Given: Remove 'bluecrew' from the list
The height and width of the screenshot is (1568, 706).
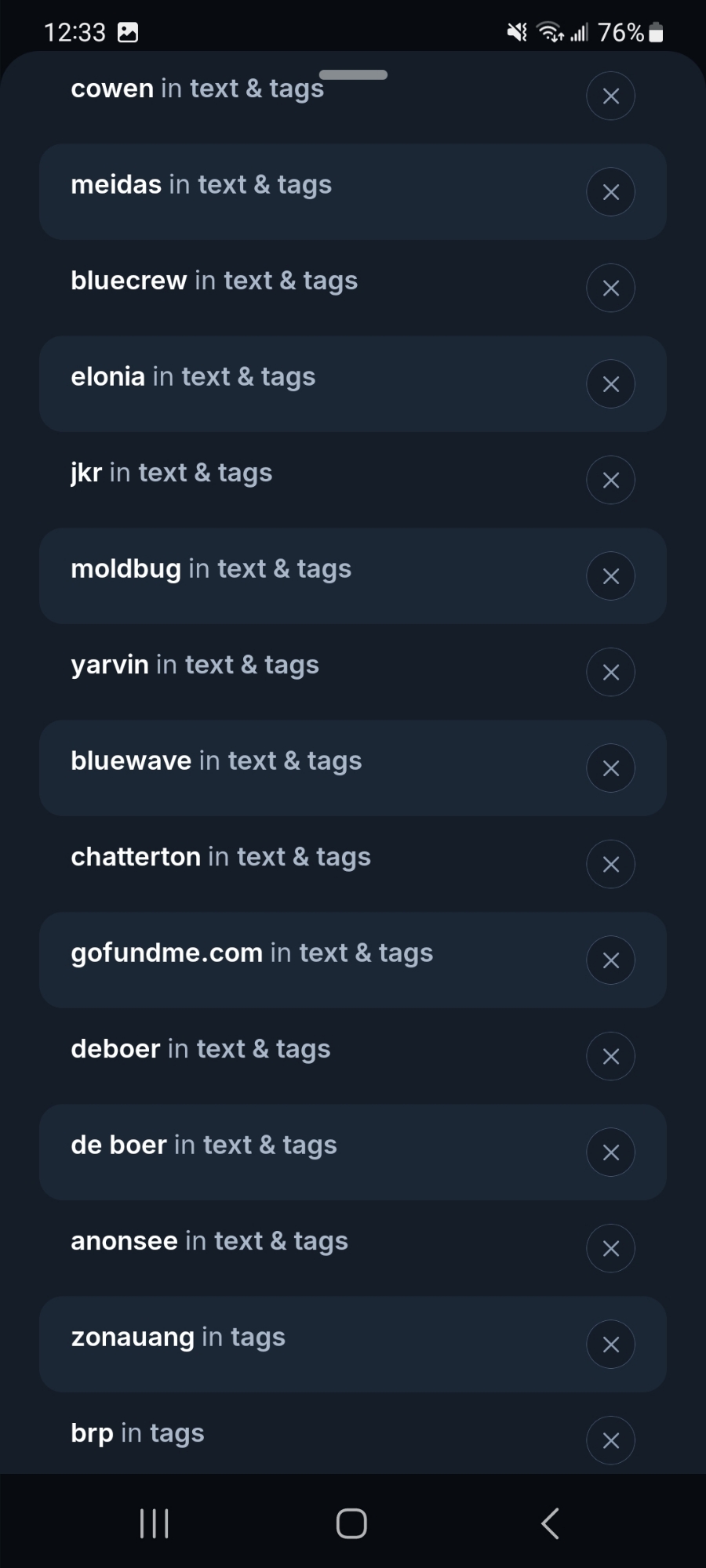Looking at the screenshot, I should pyautogui.click(x=610, y=289).
